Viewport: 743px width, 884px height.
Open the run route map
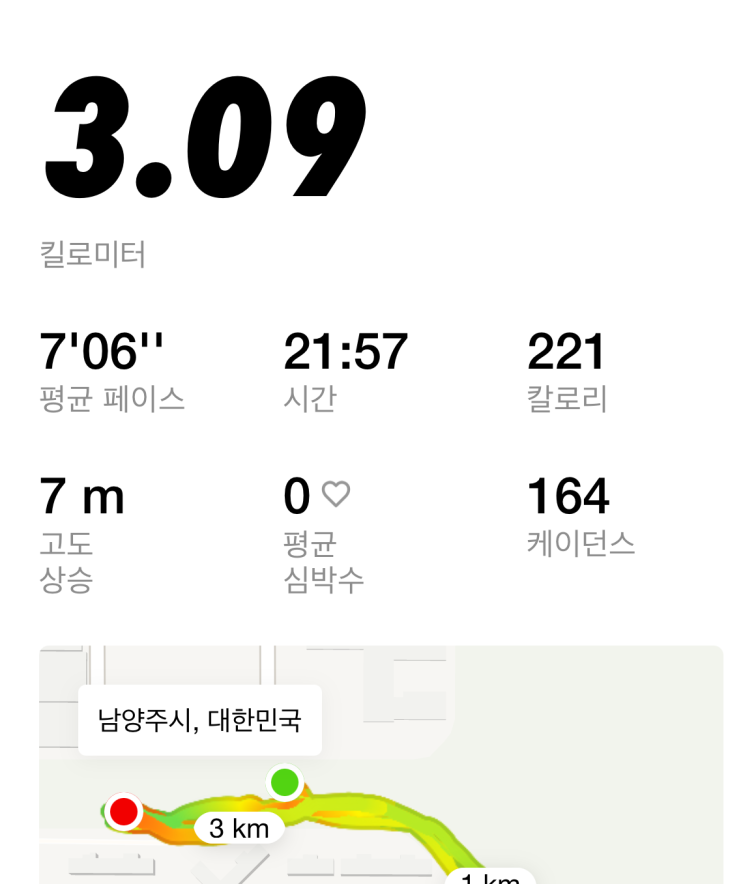click(x=381, y=764)
